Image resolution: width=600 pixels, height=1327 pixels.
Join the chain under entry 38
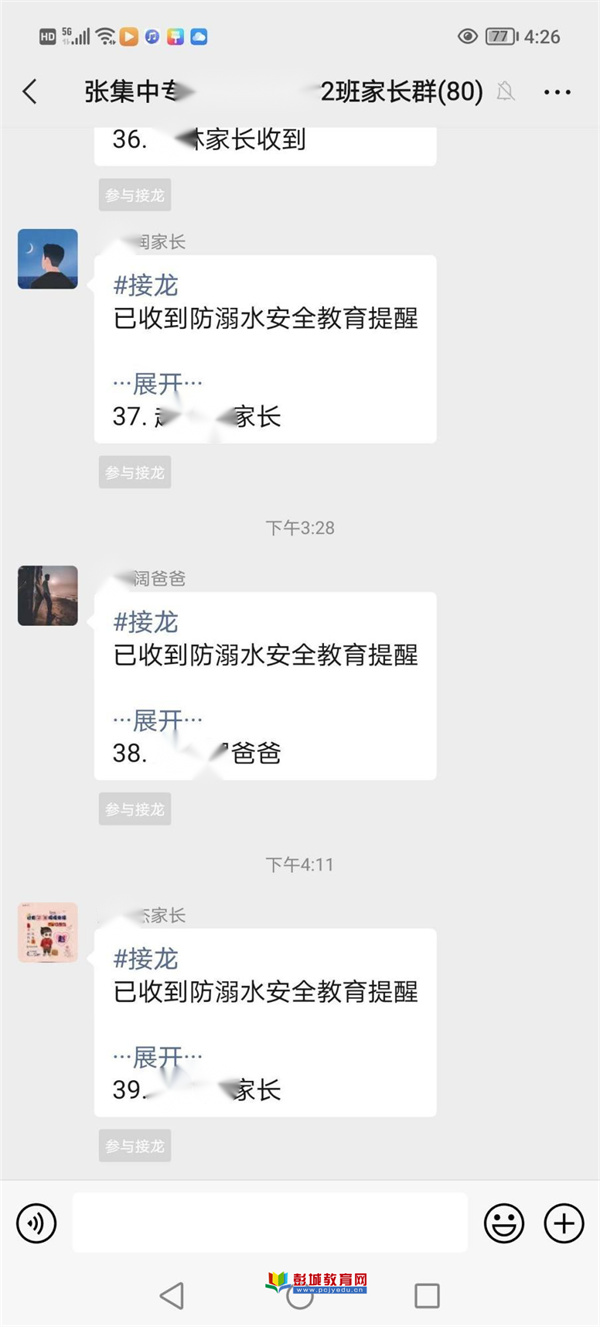[x=135, y=809]
